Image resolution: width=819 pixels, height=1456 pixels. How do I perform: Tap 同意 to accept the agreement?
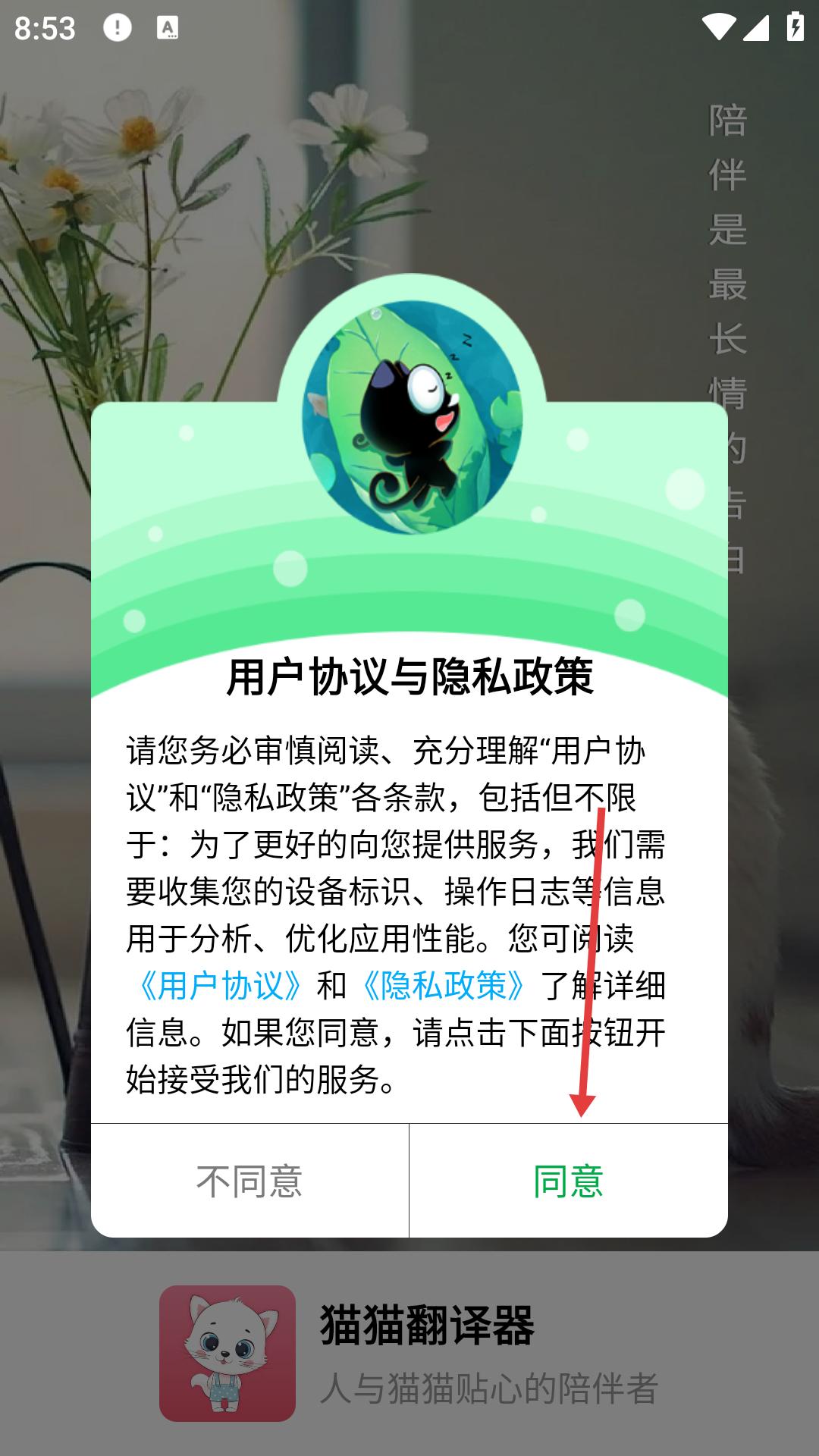click(x=568, y=1181)
